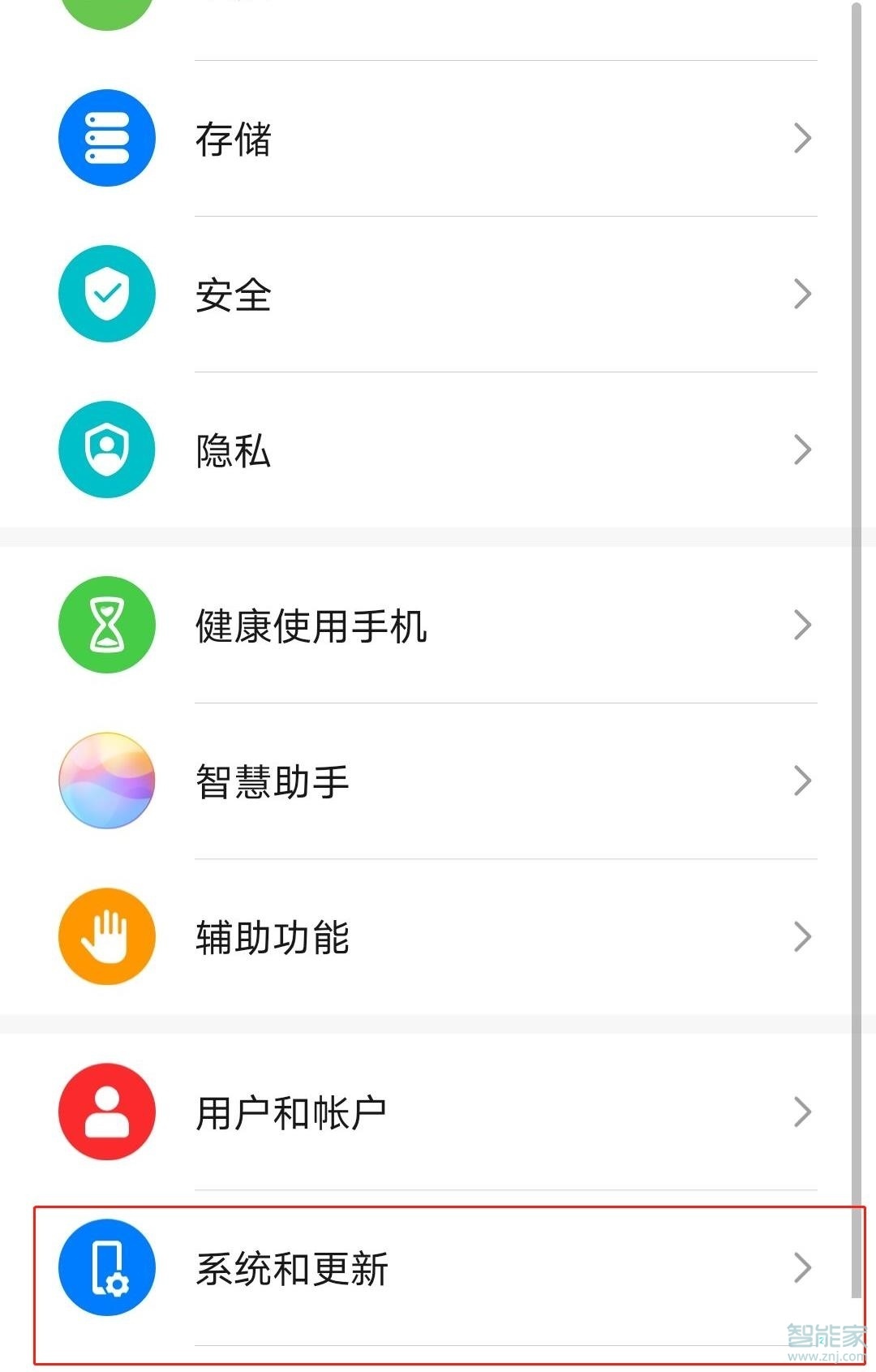Expand the Security row chevron
The height and width of the screenshot is (1372, 876).
click(x=802, y=295)
